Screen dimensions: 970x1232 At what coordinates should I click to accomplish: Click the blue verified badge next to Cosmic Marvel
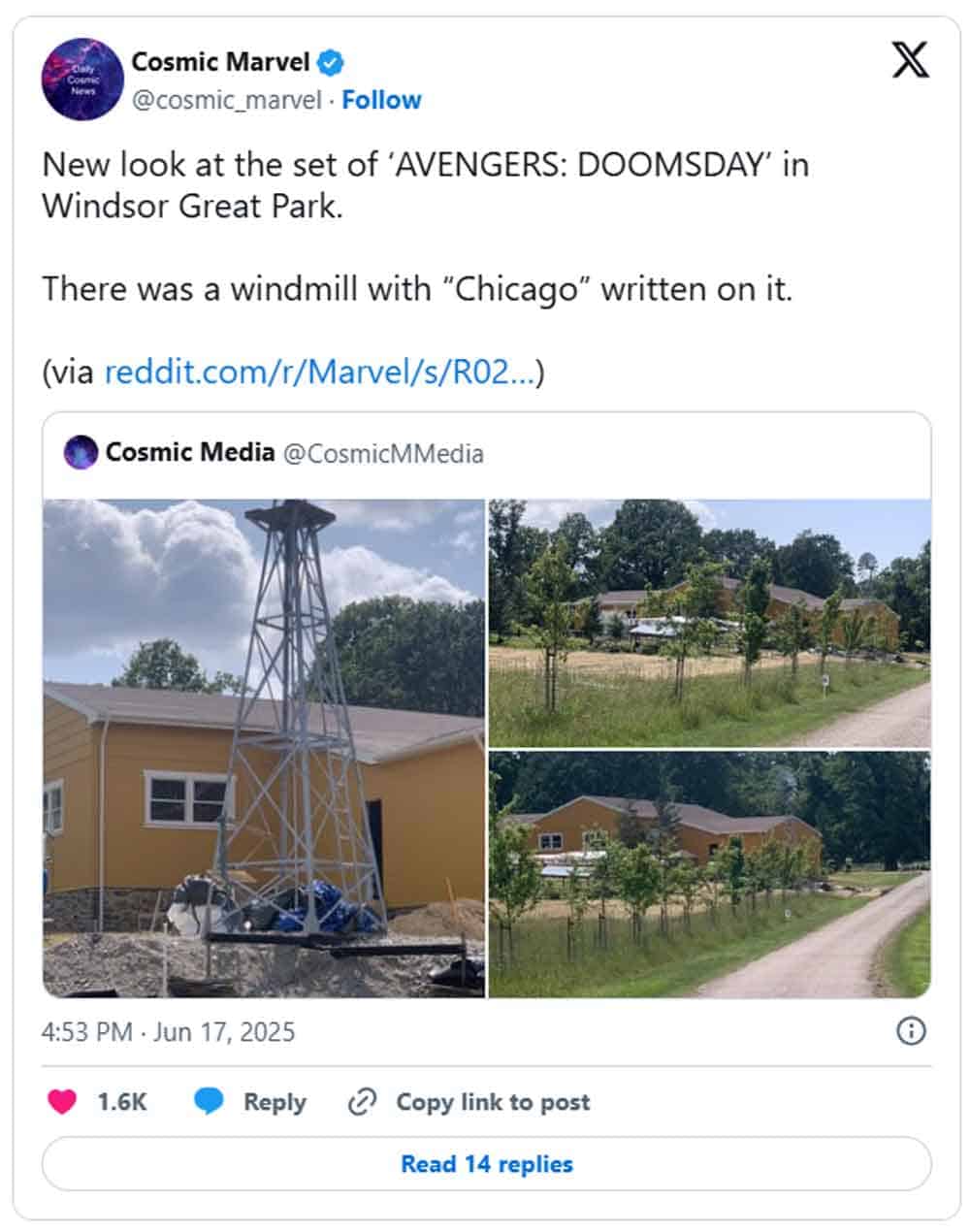coord(330,61)
